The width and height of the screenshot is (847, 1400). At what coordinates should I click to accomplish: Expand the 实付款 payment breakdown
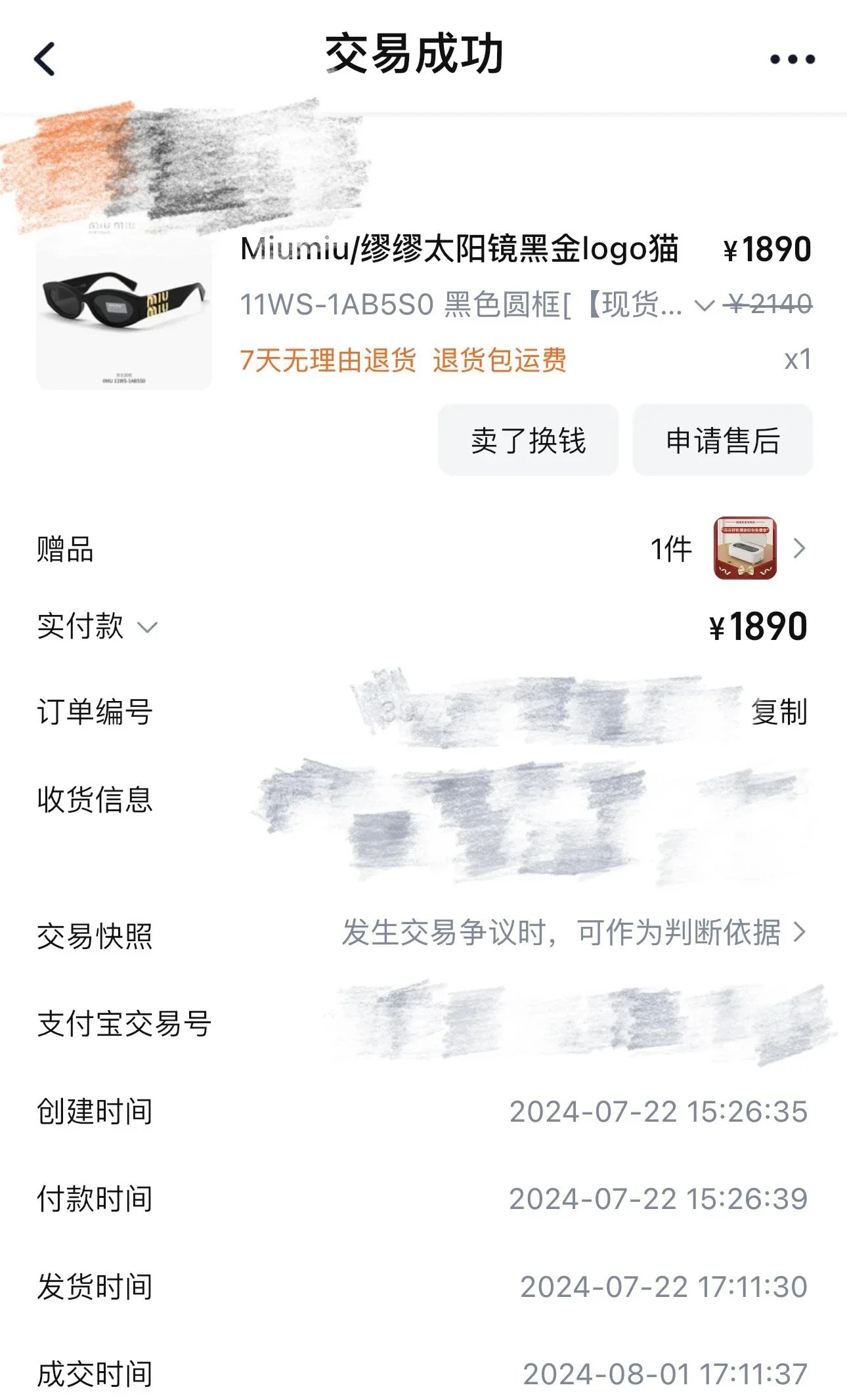(147, 627)
